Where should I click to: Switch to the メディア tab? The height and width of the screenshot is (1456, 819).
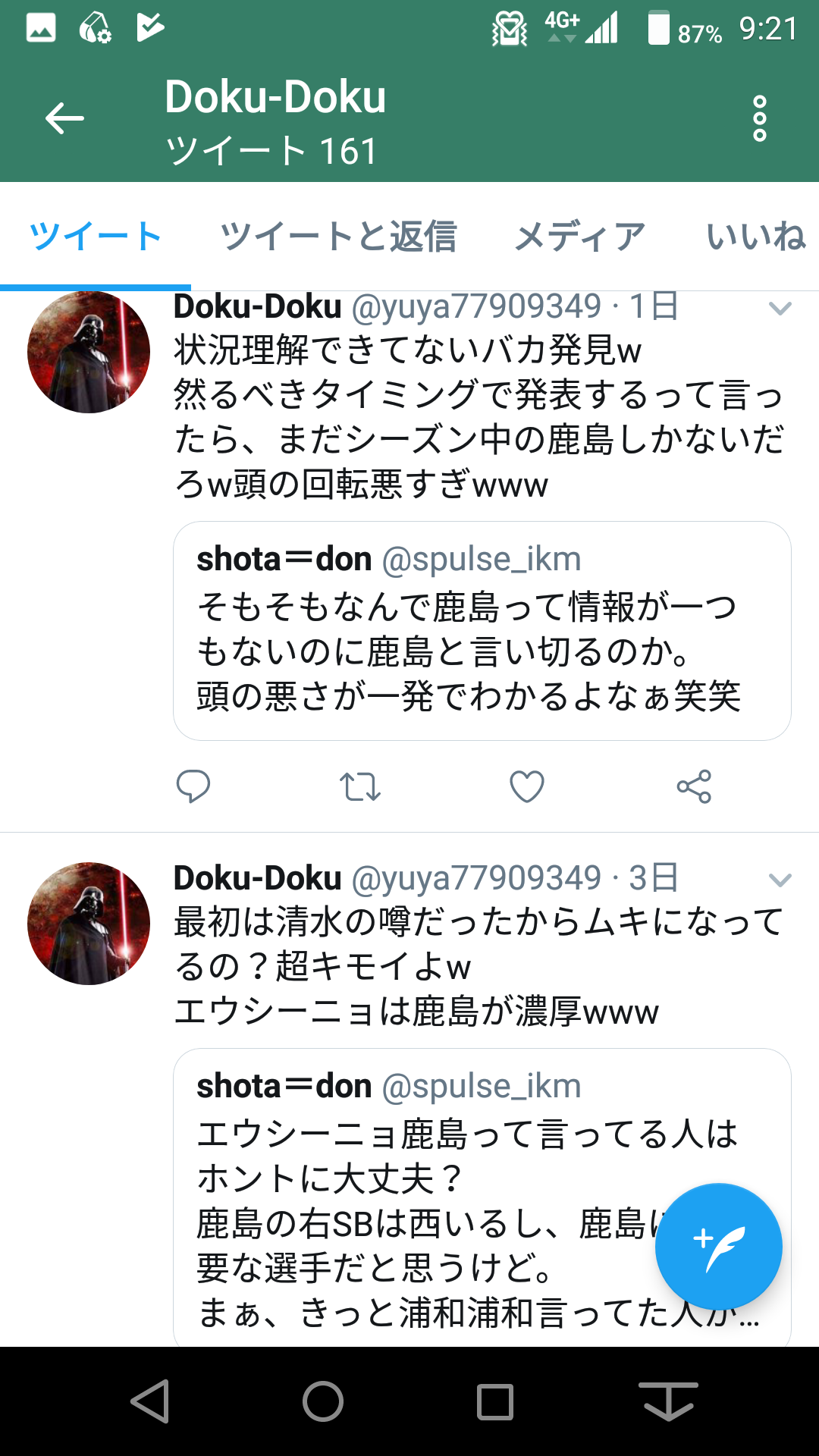pos(580,237)
